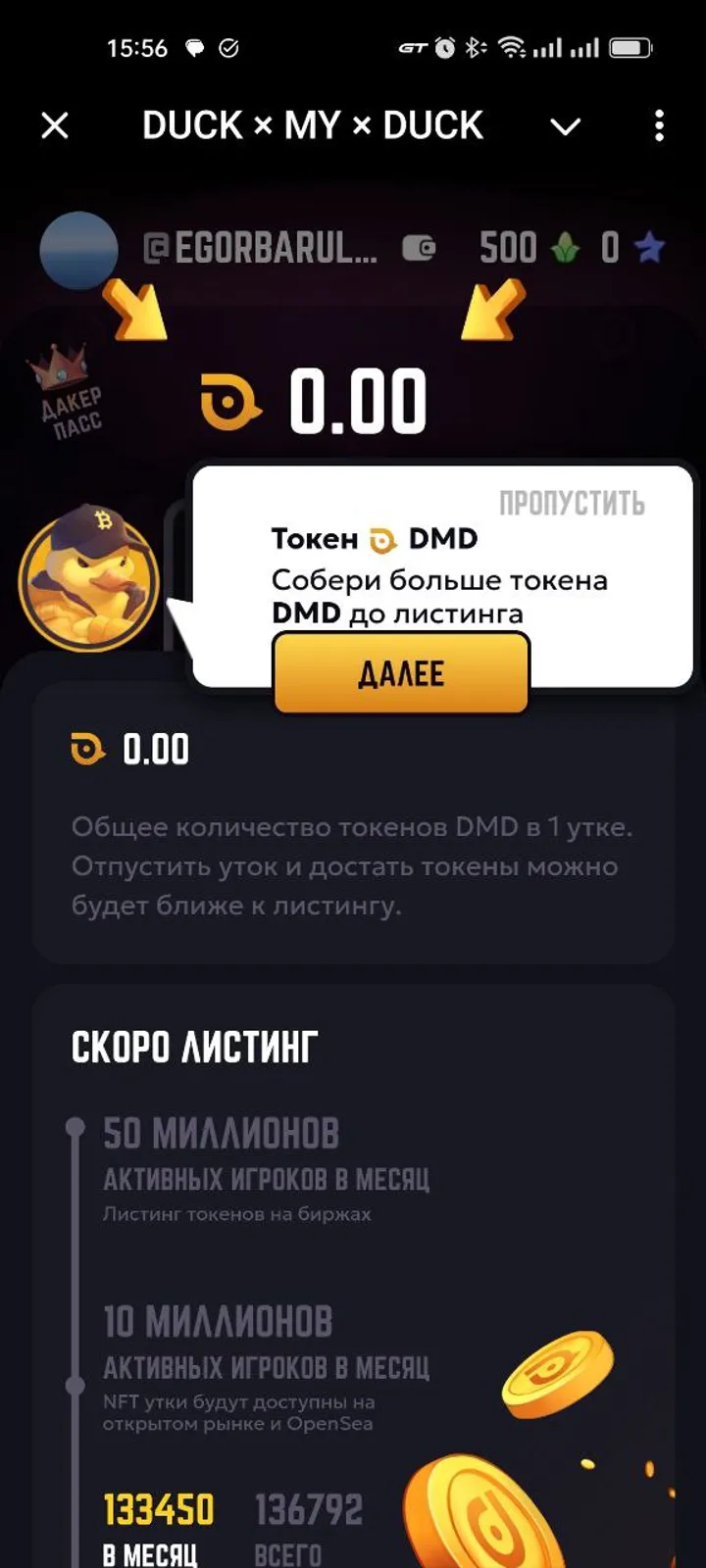Open the DUCK × MY × DUCK title
The width and height of the screenshot is (706, 1568).
(x=313, y=125)
